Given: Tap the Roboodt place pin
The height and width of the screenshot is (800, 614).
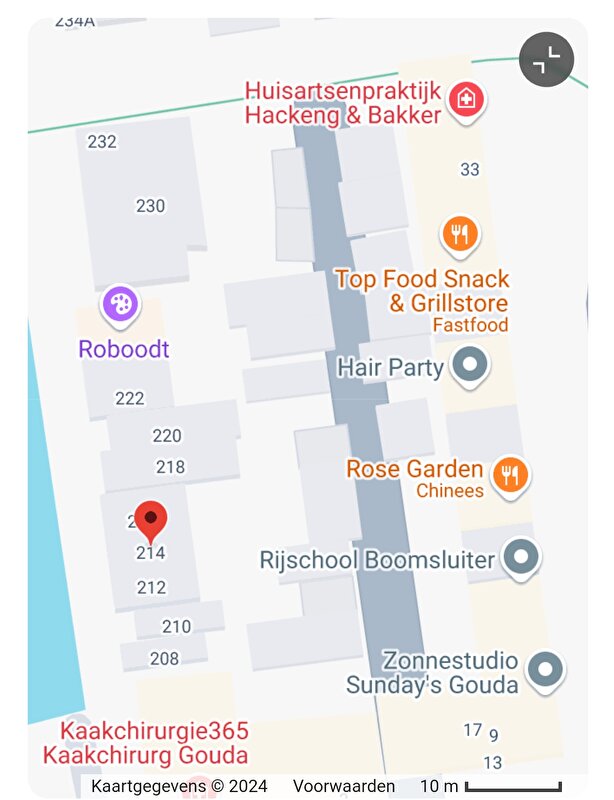Looking at the screenshot, I should coord(121,304).
